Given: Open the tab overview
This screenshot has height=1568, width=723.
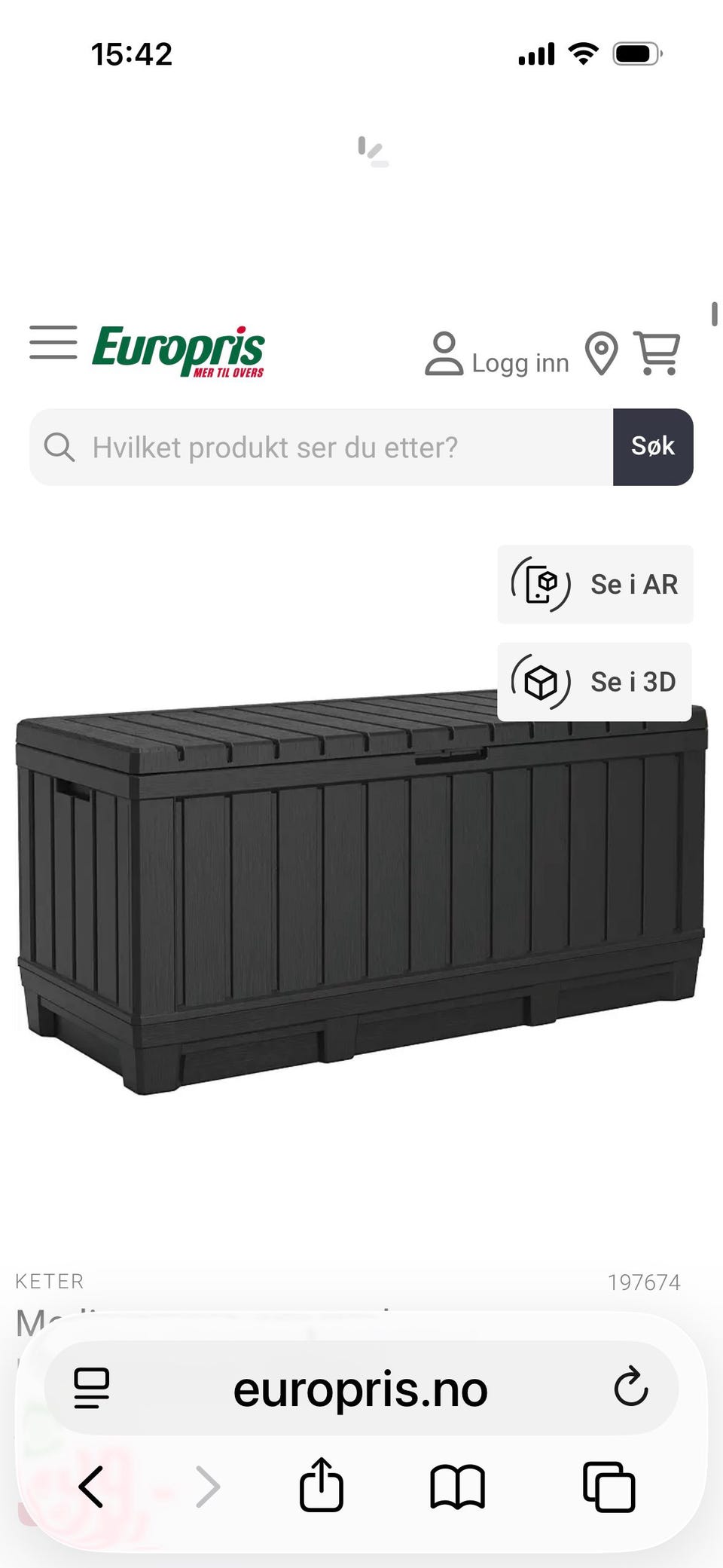Looking at the screenshot, I should 609,1486.
